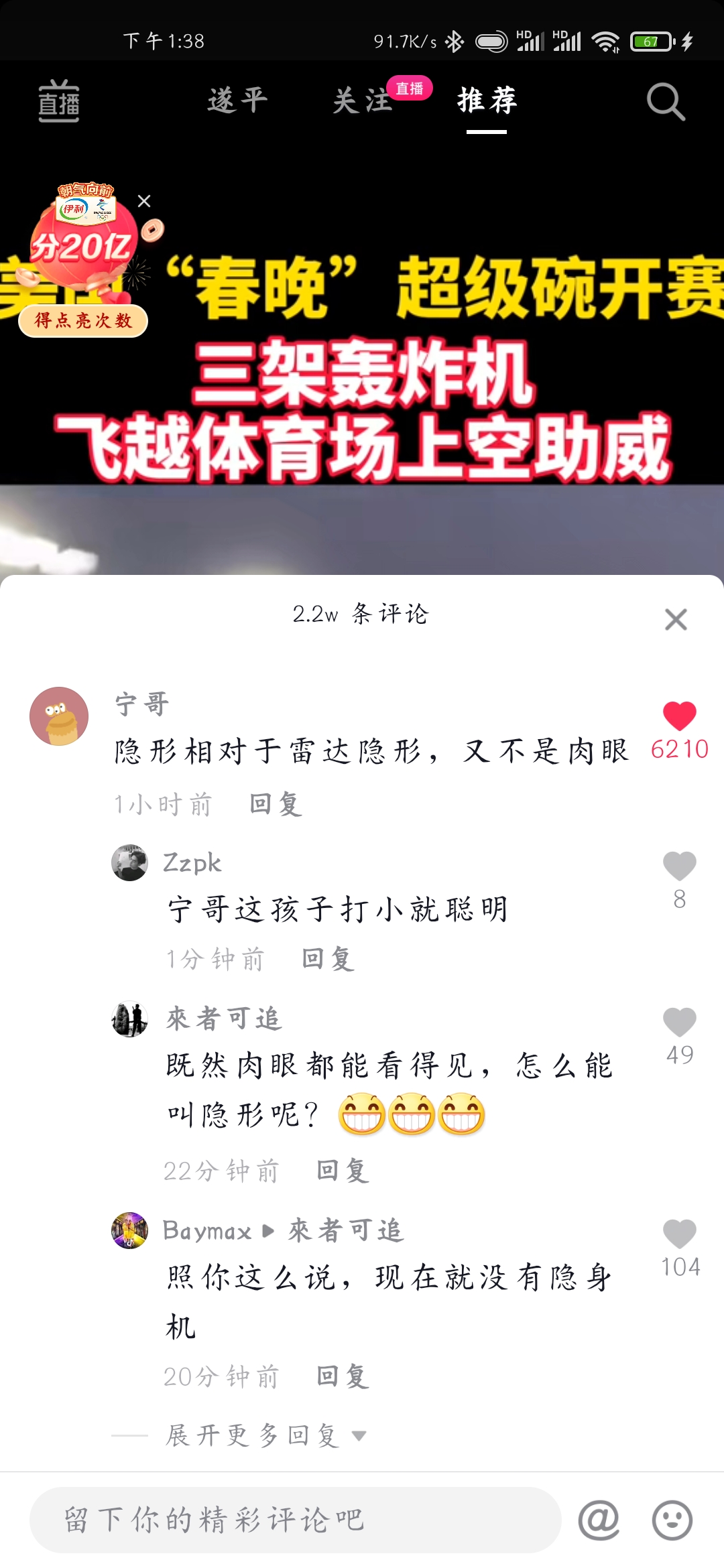This screenshot has width=724, height=1568.
Task: Like Zzpk's comment heart
Action: click(x=679, y=865)
